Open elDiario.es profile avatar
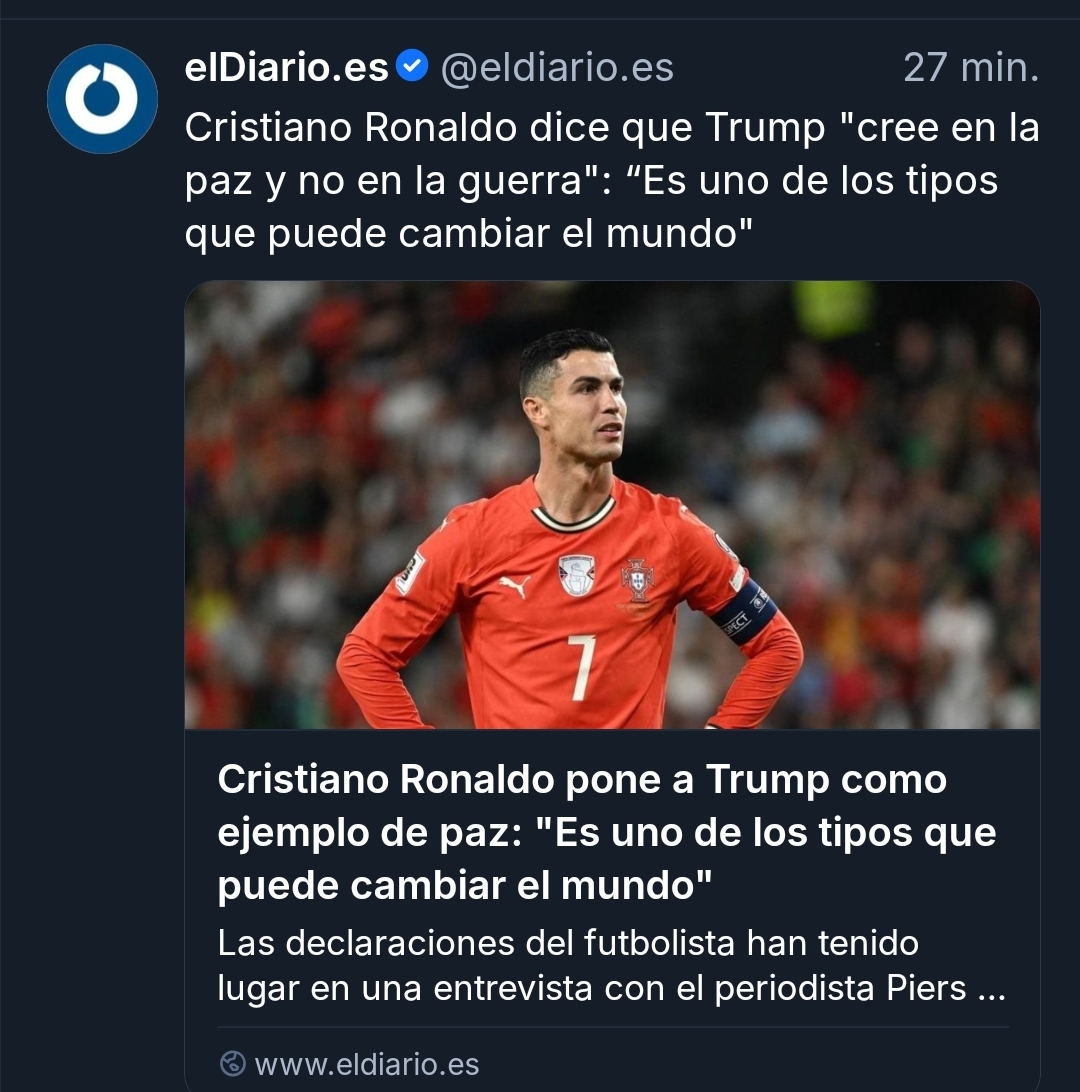Viewport: 1080px width, 1092px height. click(102, 99)
